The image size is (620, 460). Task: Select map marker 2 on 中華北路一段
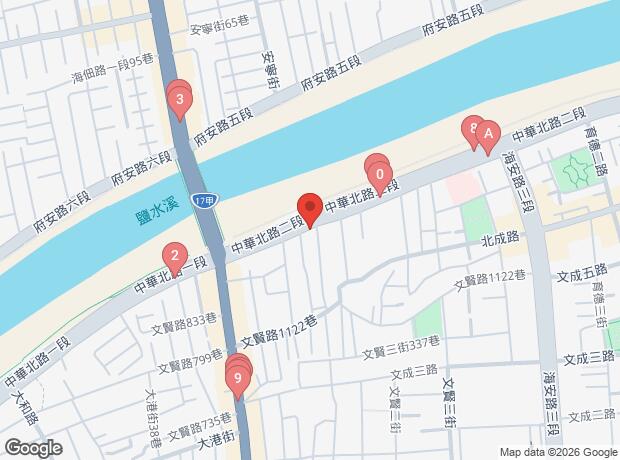(175, 257)
